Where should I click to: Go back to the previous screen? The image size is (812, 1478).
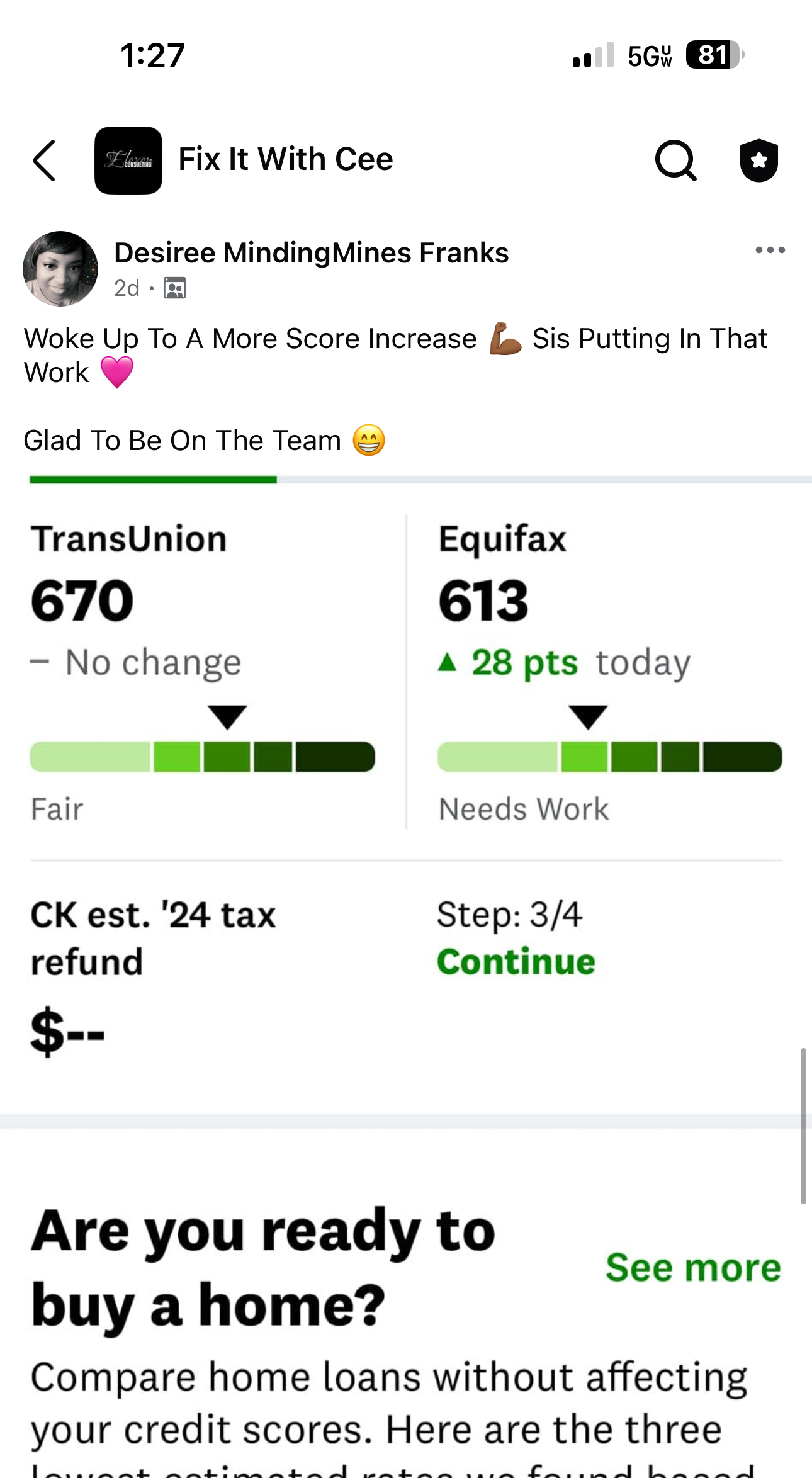pyautogui.click(x=45, y=161)
